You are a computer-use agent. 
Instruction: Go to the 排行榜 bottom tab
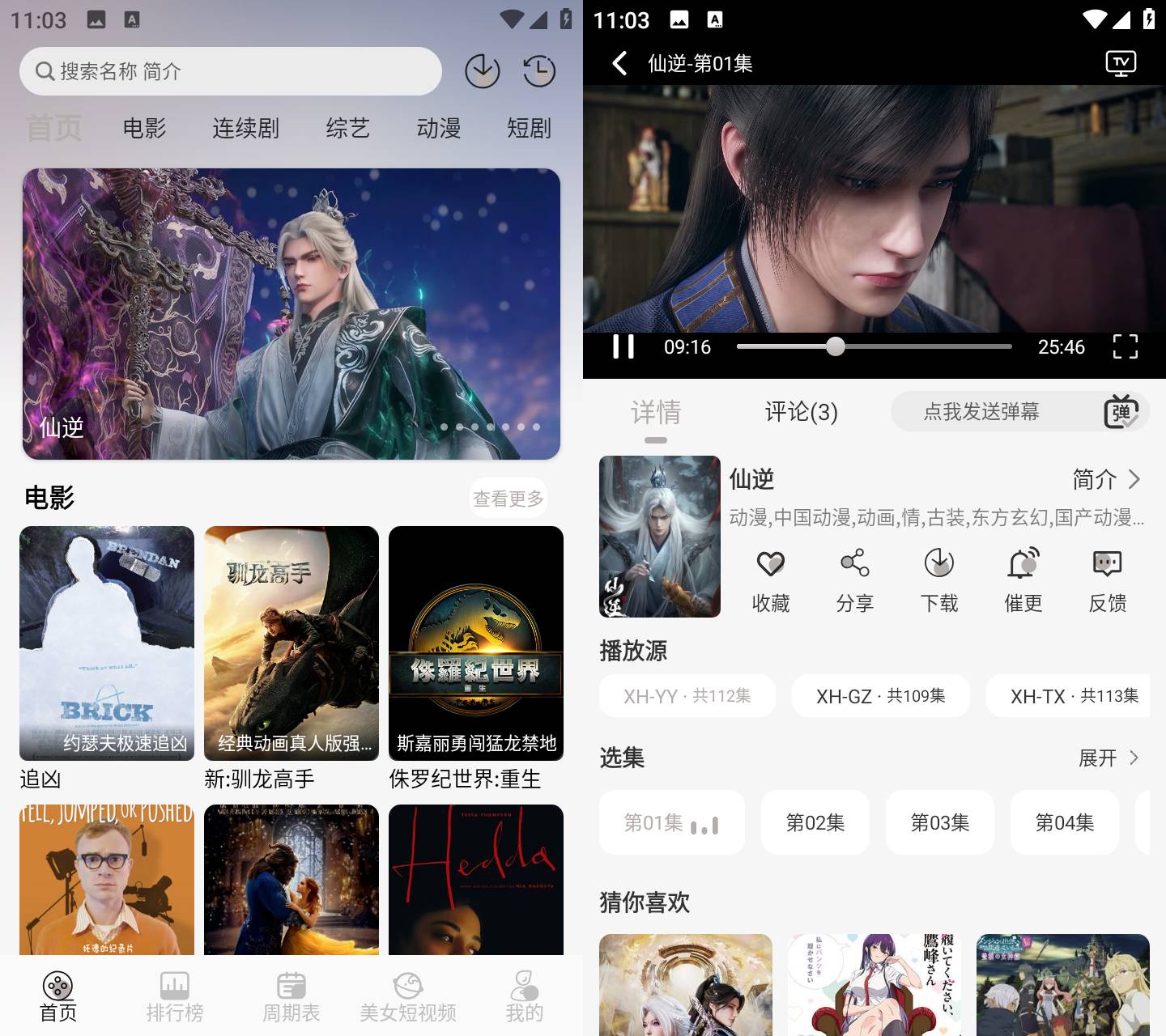175,997
